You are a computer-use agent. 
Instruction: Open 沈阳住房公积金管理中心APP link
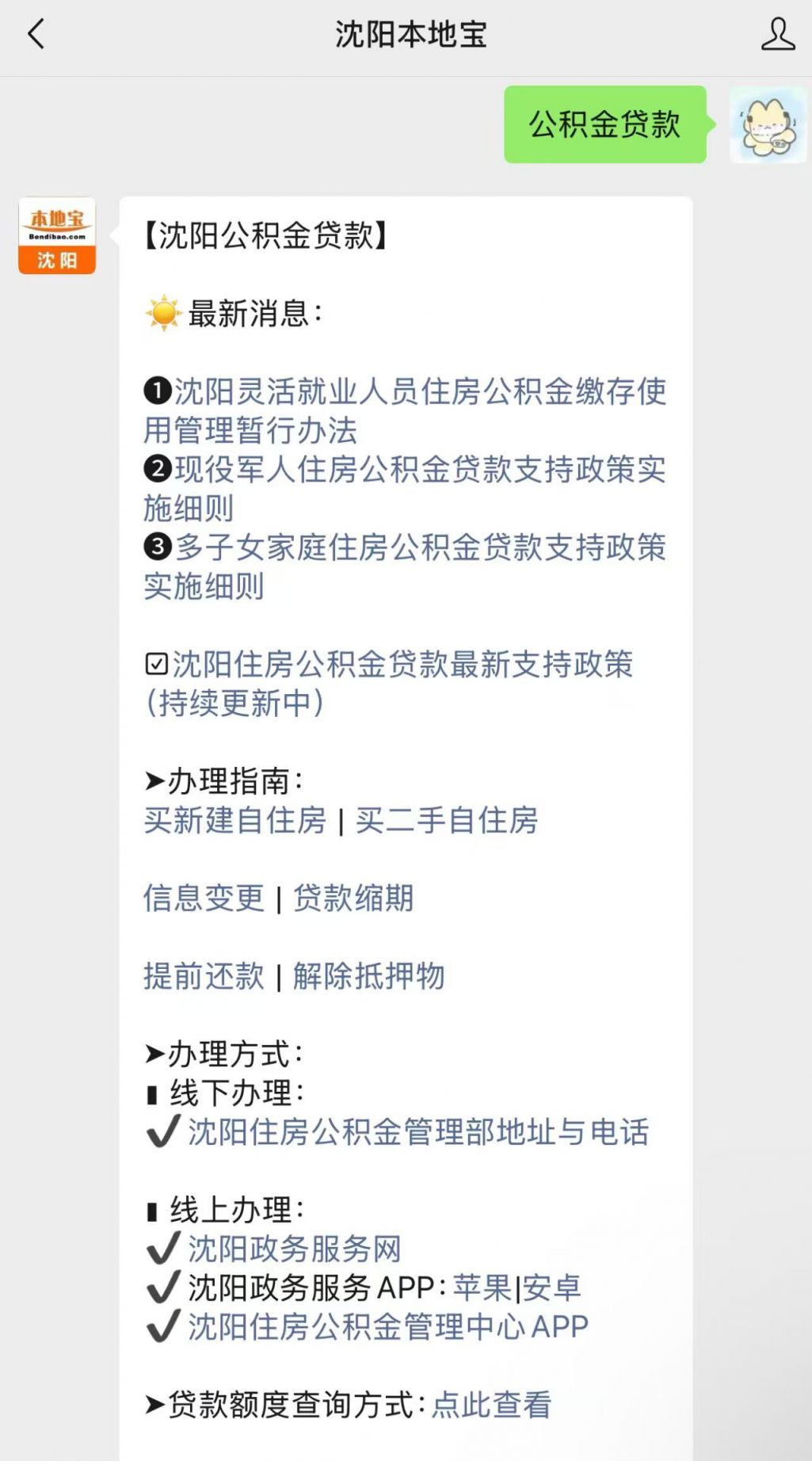pyautogui.click(x=388, y=1326)
